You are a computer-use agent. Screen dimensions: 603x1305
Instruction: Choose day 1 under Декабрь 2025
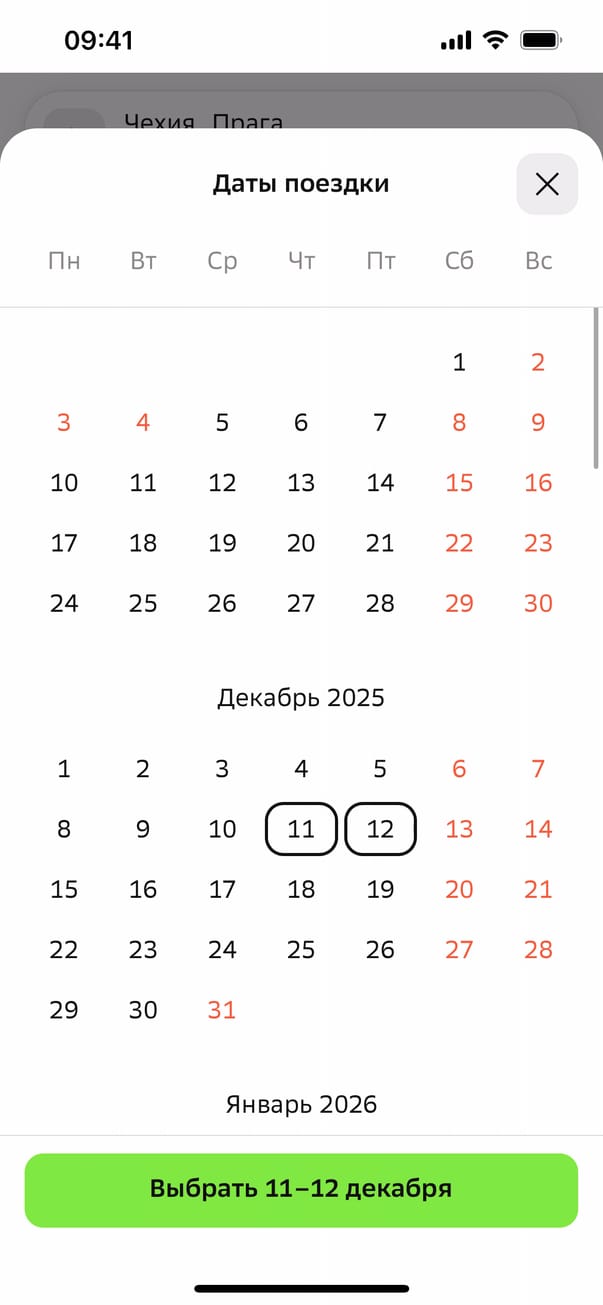pos(64,769)
